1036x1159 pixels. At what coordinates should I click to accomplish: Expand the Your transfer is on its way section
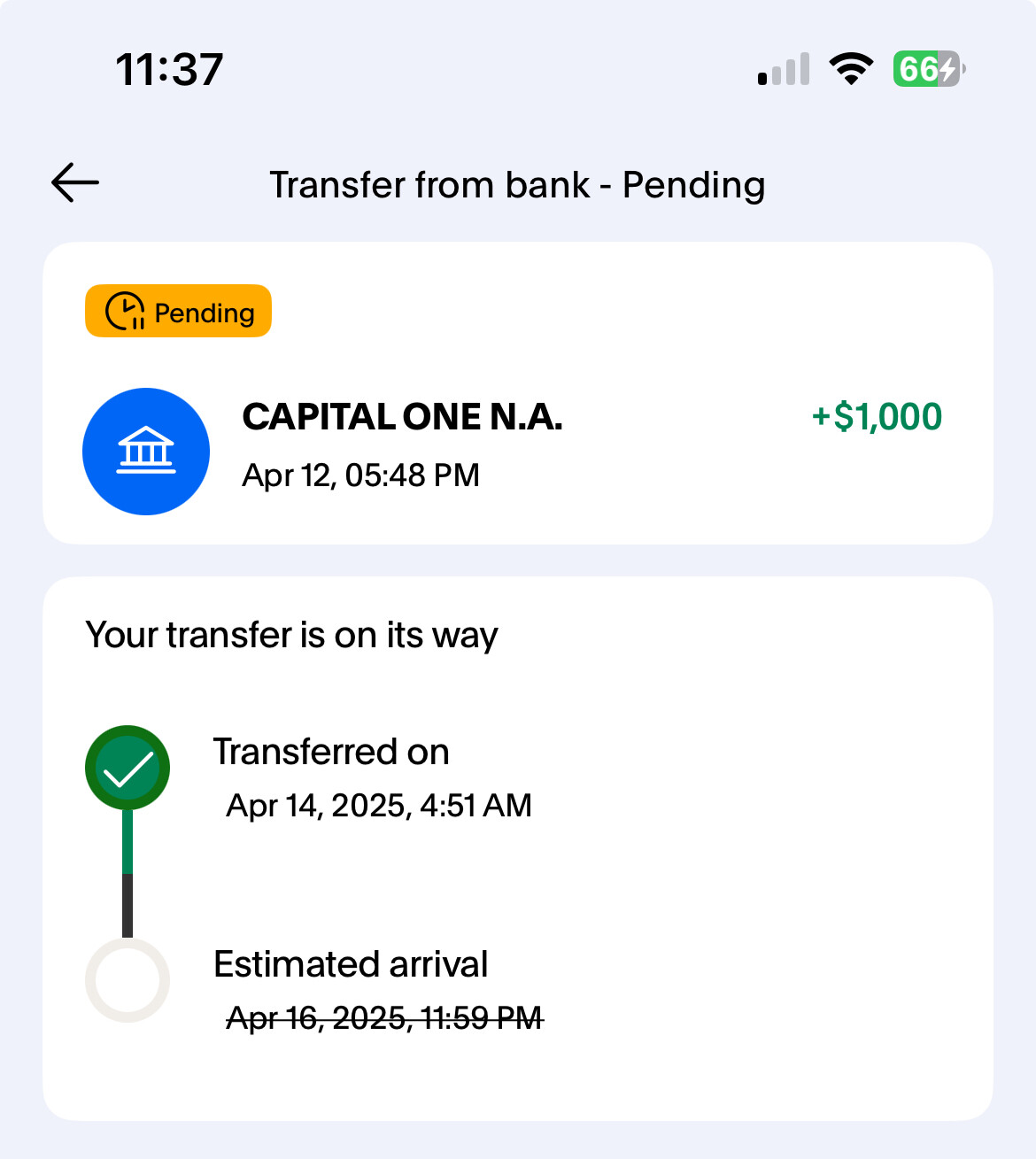pos(292,634)
